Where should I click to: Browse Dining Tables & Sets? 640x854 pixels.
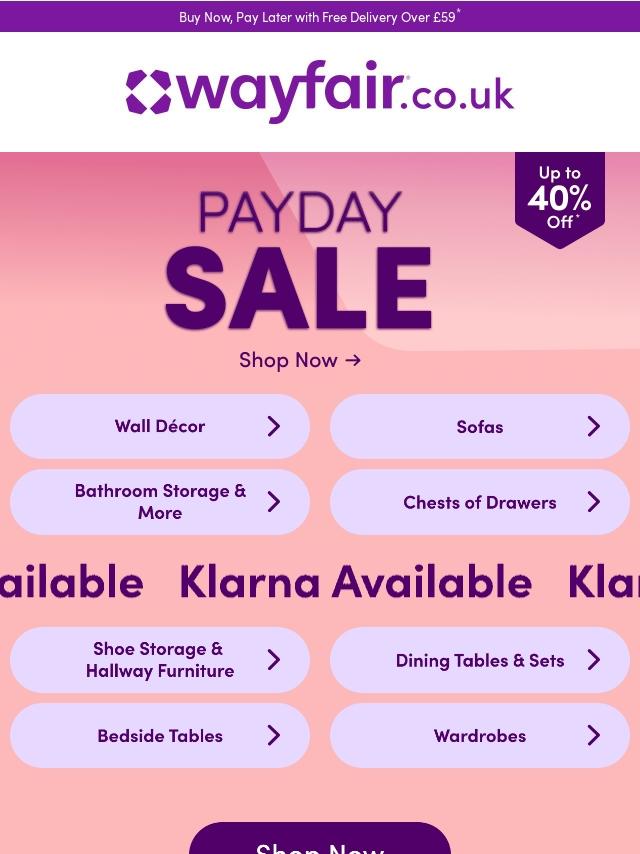[x=480, y=660]
